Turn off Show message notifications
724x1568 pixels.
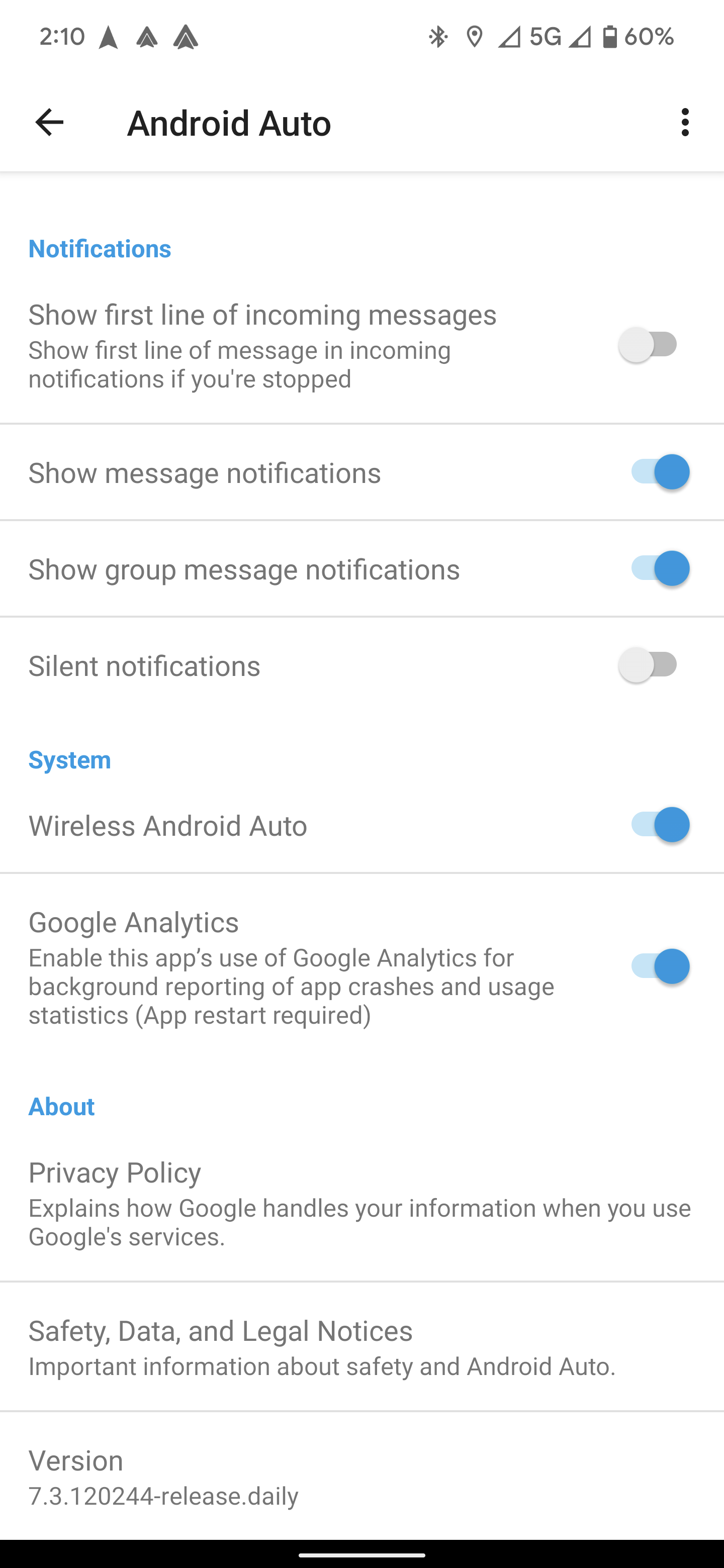click(x=660, y=472)
